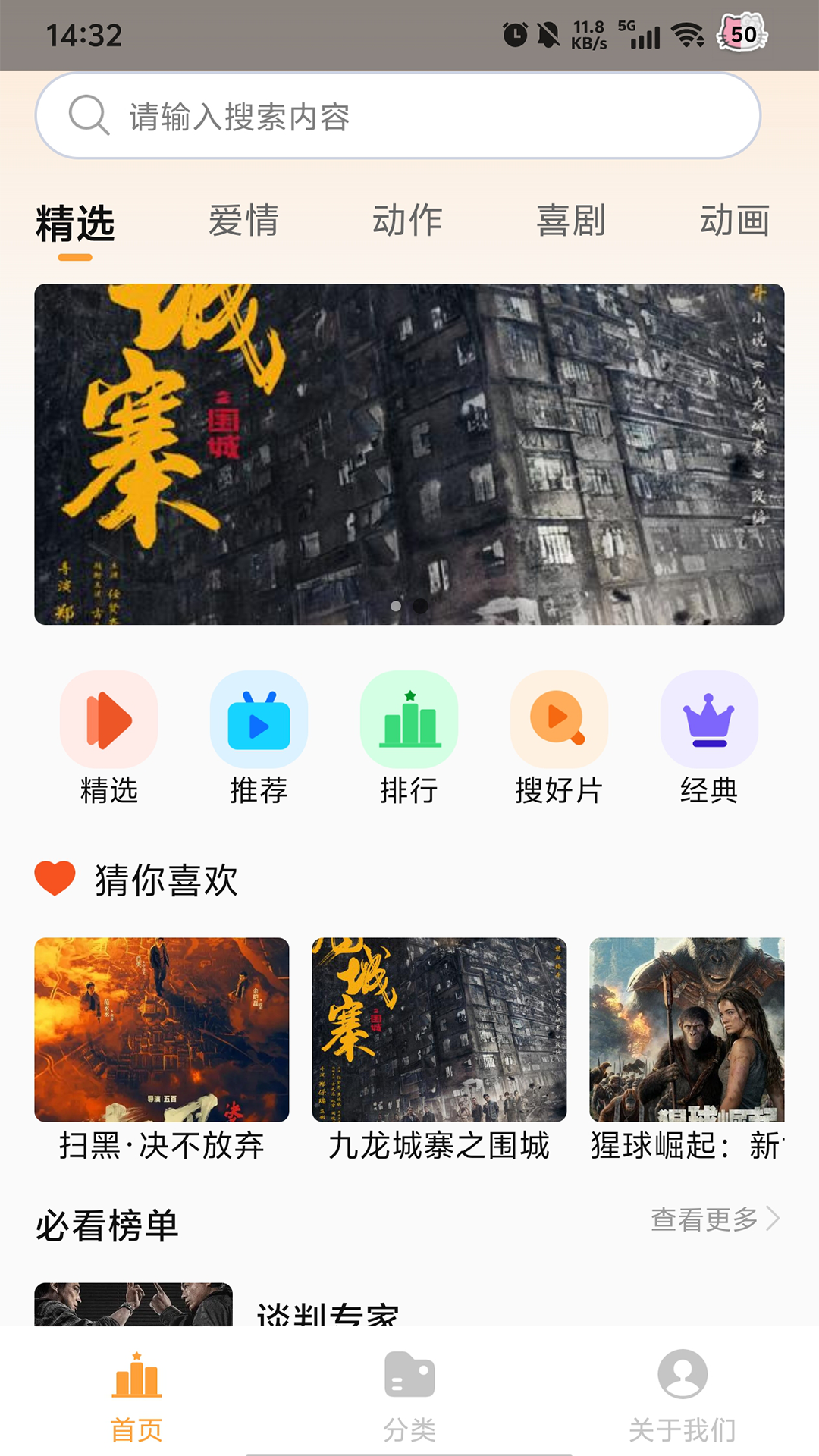Tap the 推荐 shortcut

(x=259, y=720)
